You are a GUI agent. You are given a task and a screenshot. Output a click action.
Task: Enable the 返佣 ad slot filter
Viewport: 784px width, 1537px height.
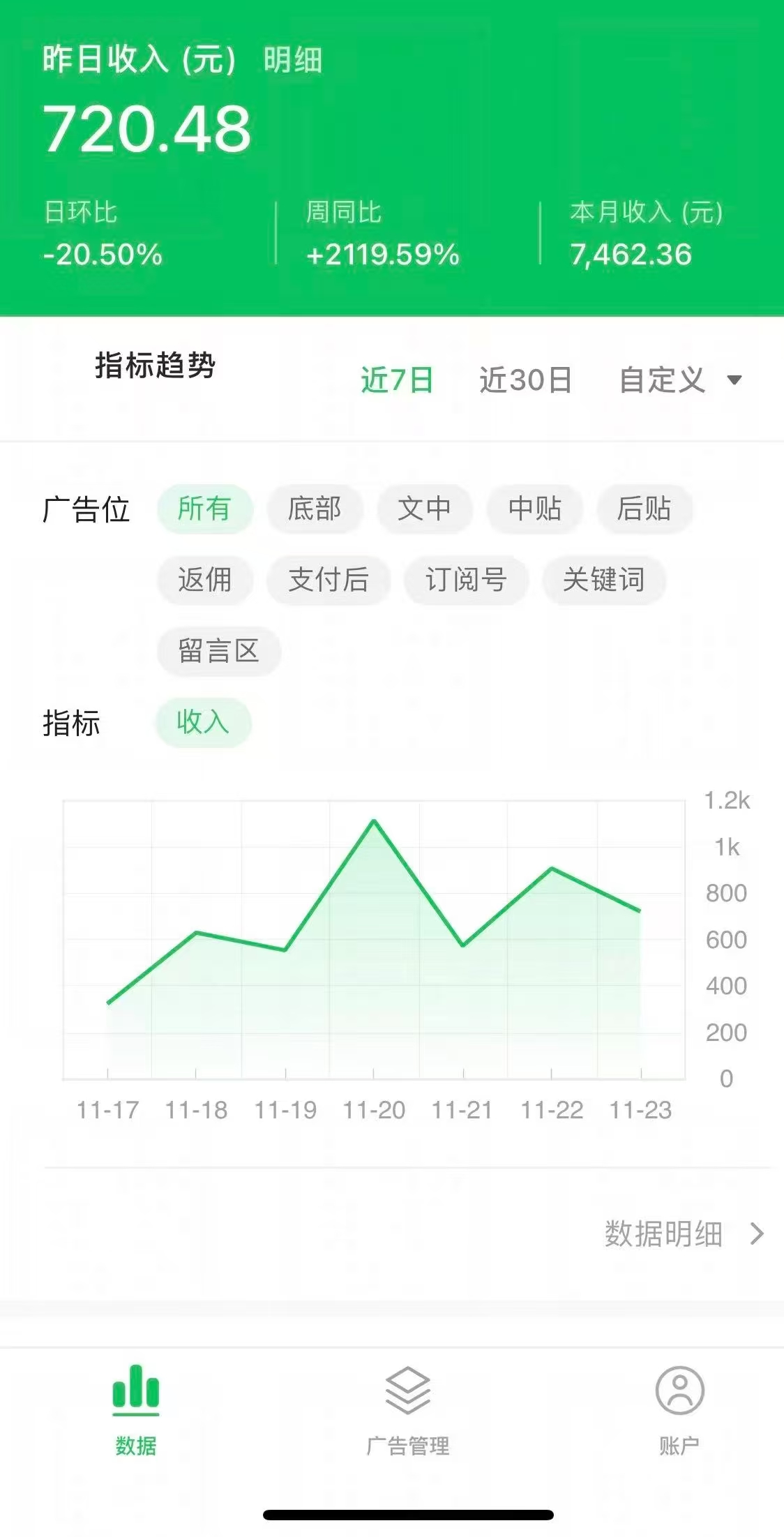[204, 580]
